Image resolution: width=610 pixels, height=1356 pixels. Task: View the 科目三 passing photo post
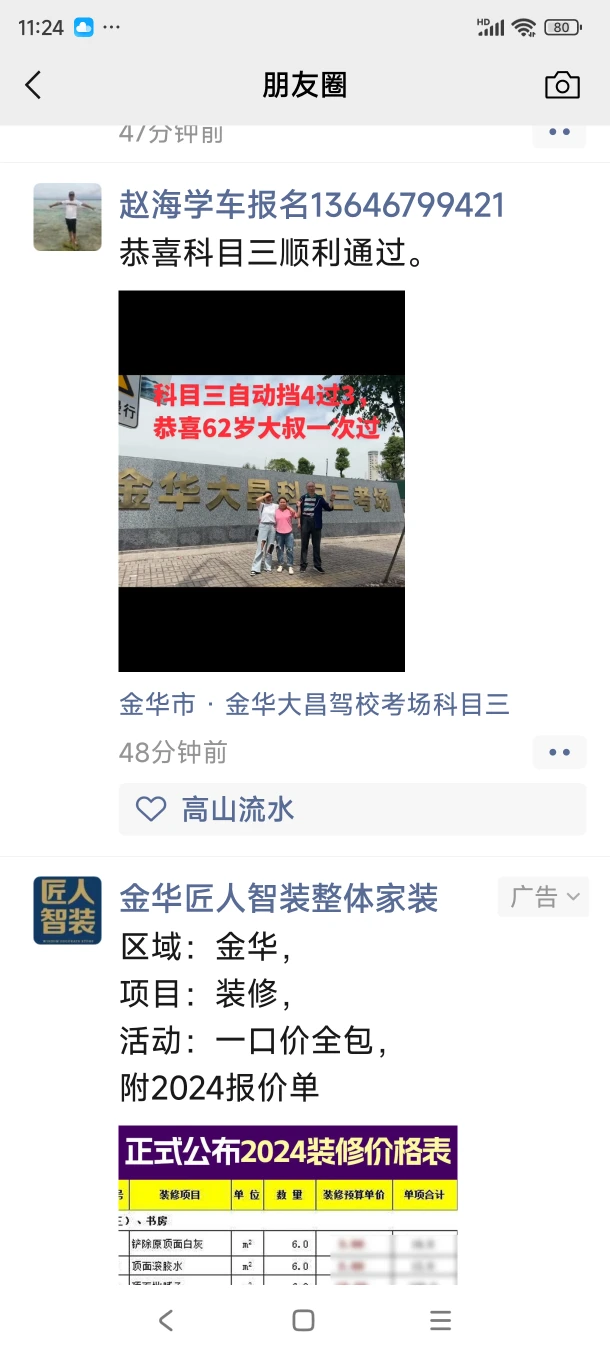(x=261, y=481)
